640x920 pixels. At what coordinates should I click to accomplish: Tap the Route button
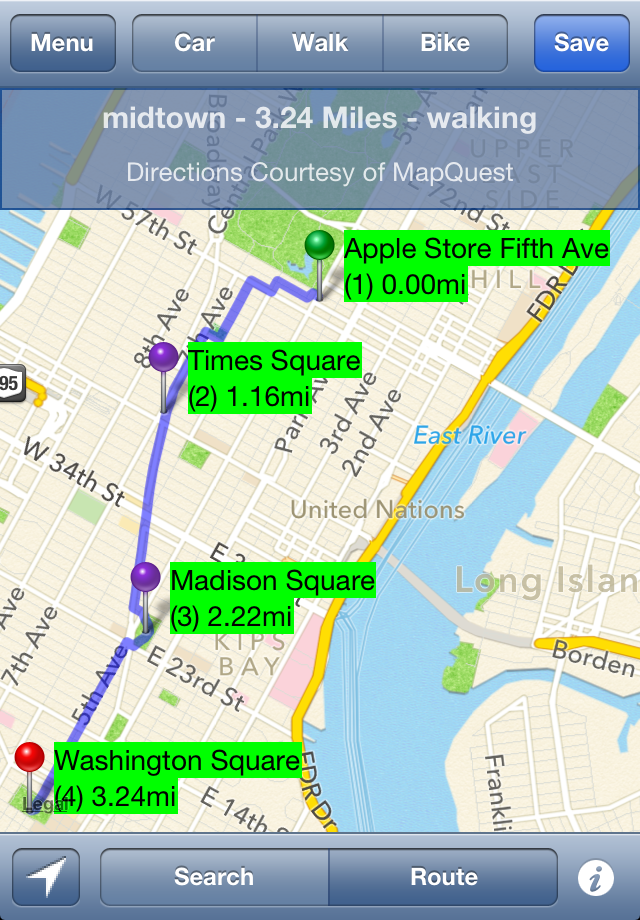[444, 877]
